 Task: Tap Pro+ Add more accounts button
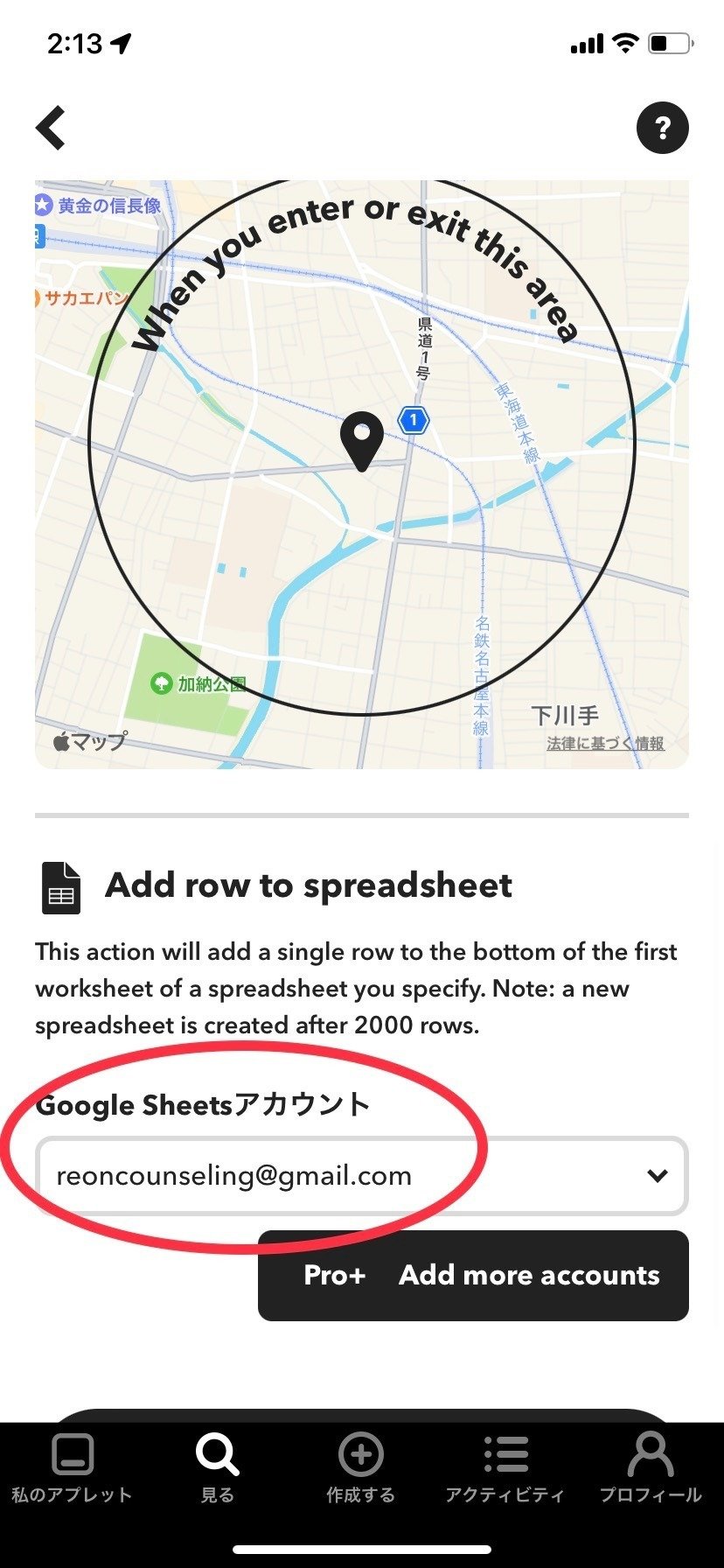click(473, 1275)
